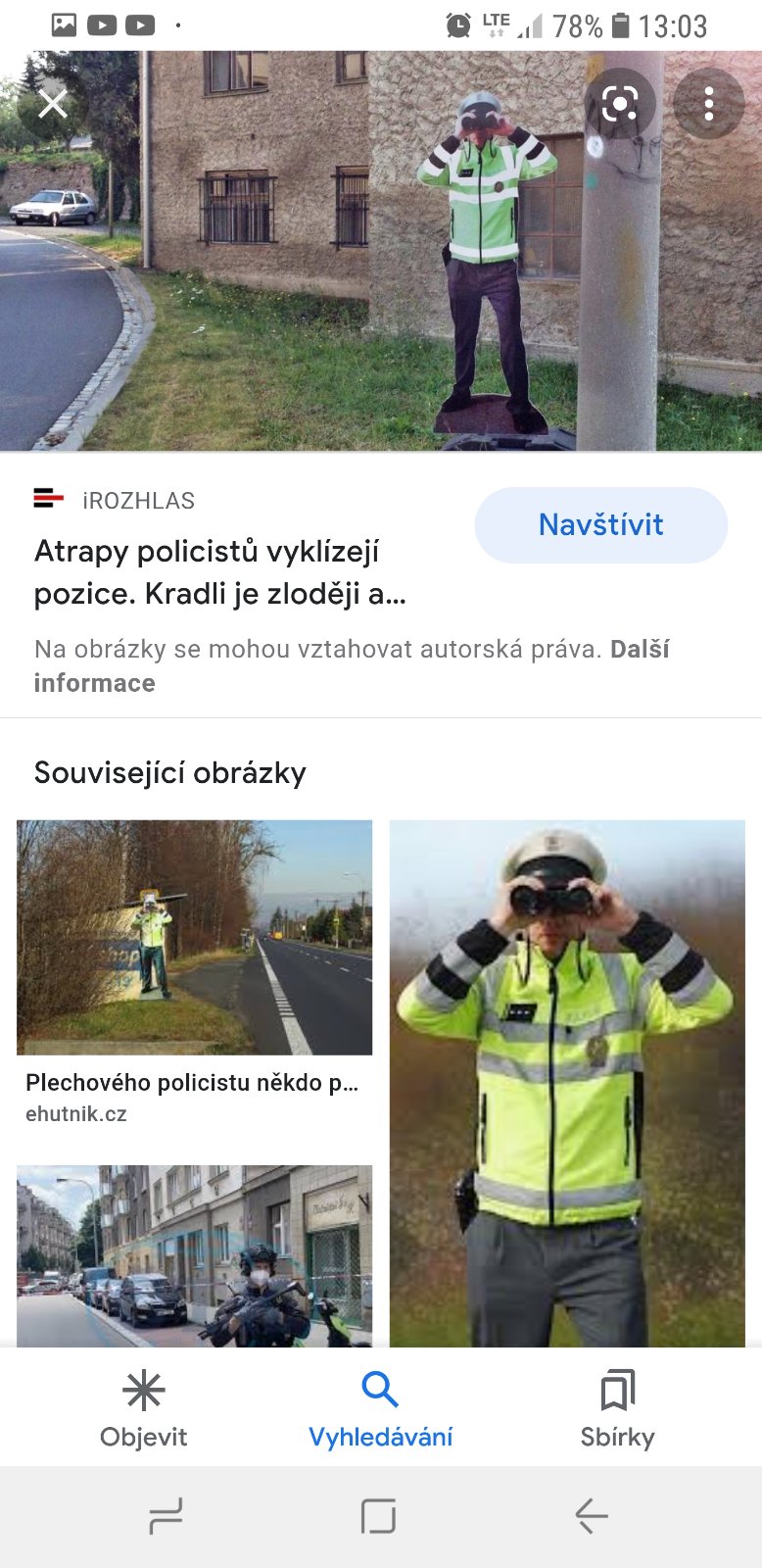Tap the Navštívit button
Viewport: 762px width, 1568px height.
point(600,525)
